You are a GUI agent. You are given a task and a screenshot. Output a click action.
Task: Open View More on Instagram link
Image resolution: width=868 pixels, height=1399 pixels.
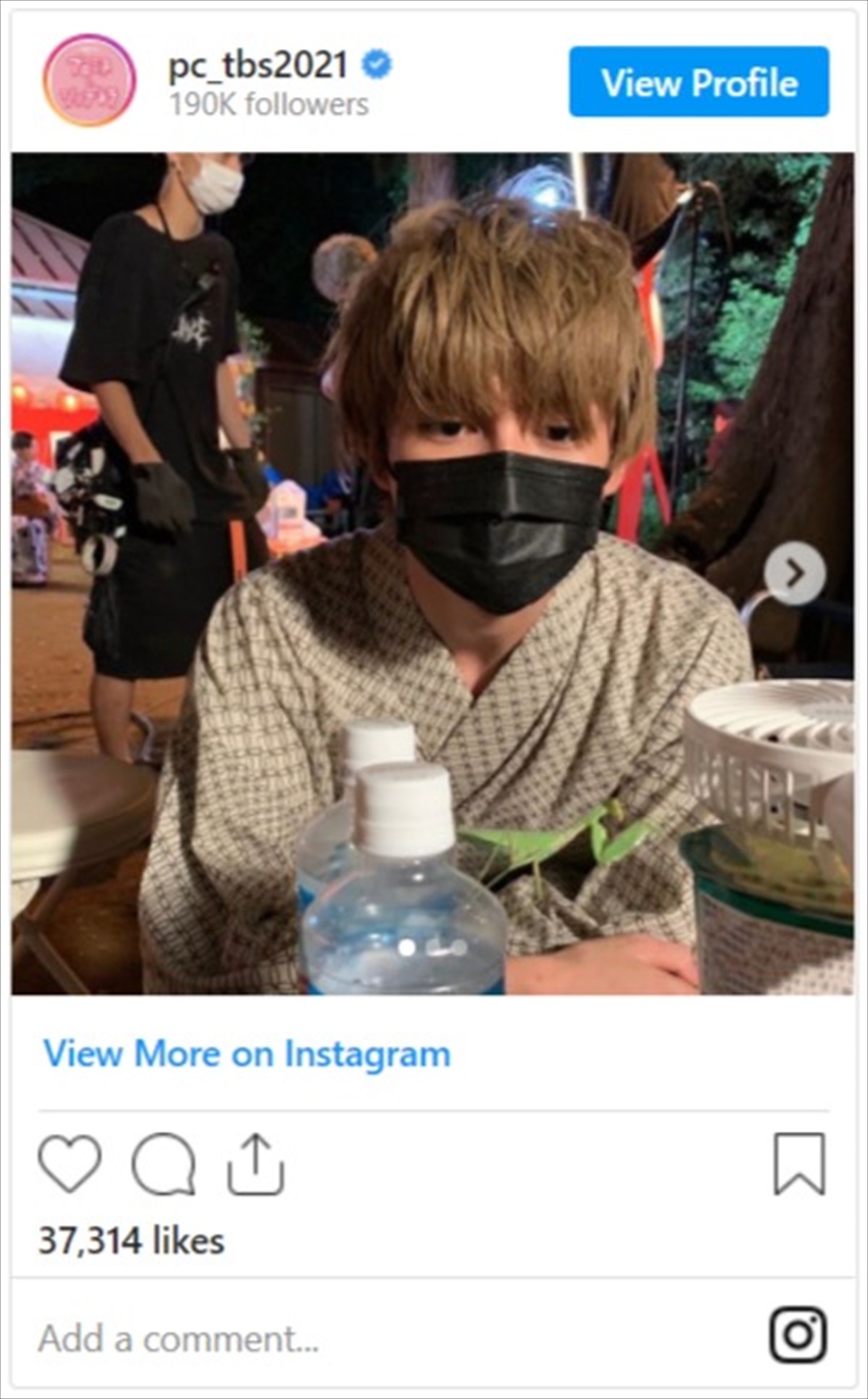247,1053
